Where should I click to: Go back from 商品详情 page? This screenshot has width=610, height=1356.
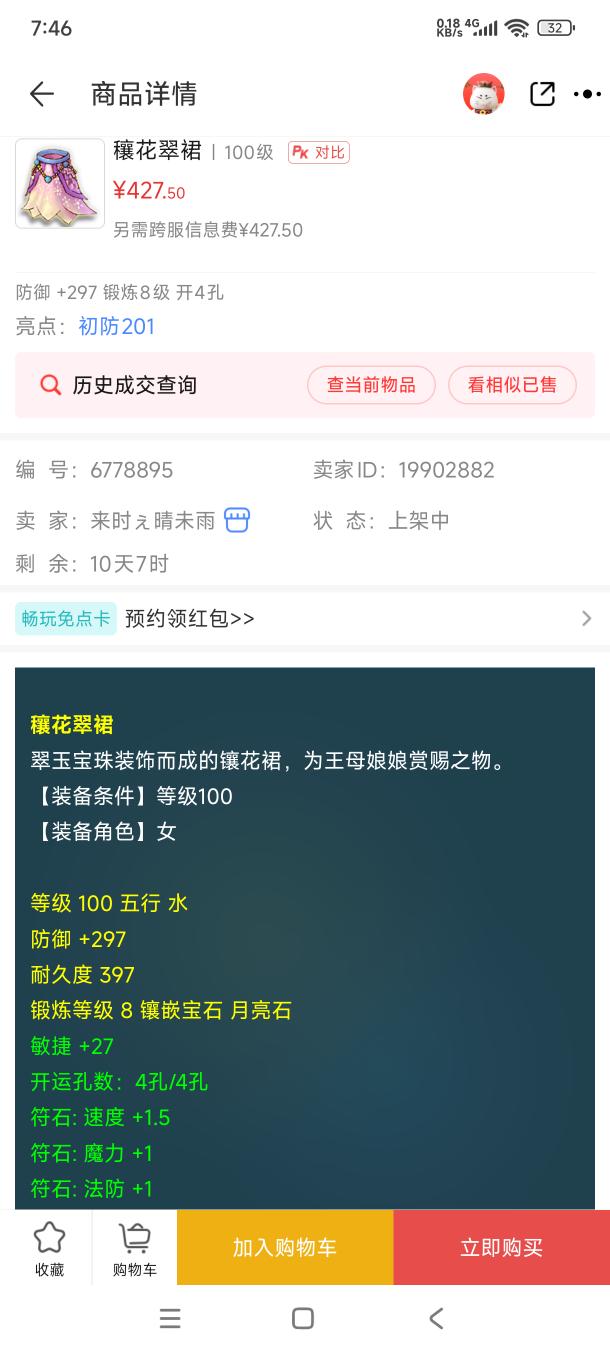[41, 94]
